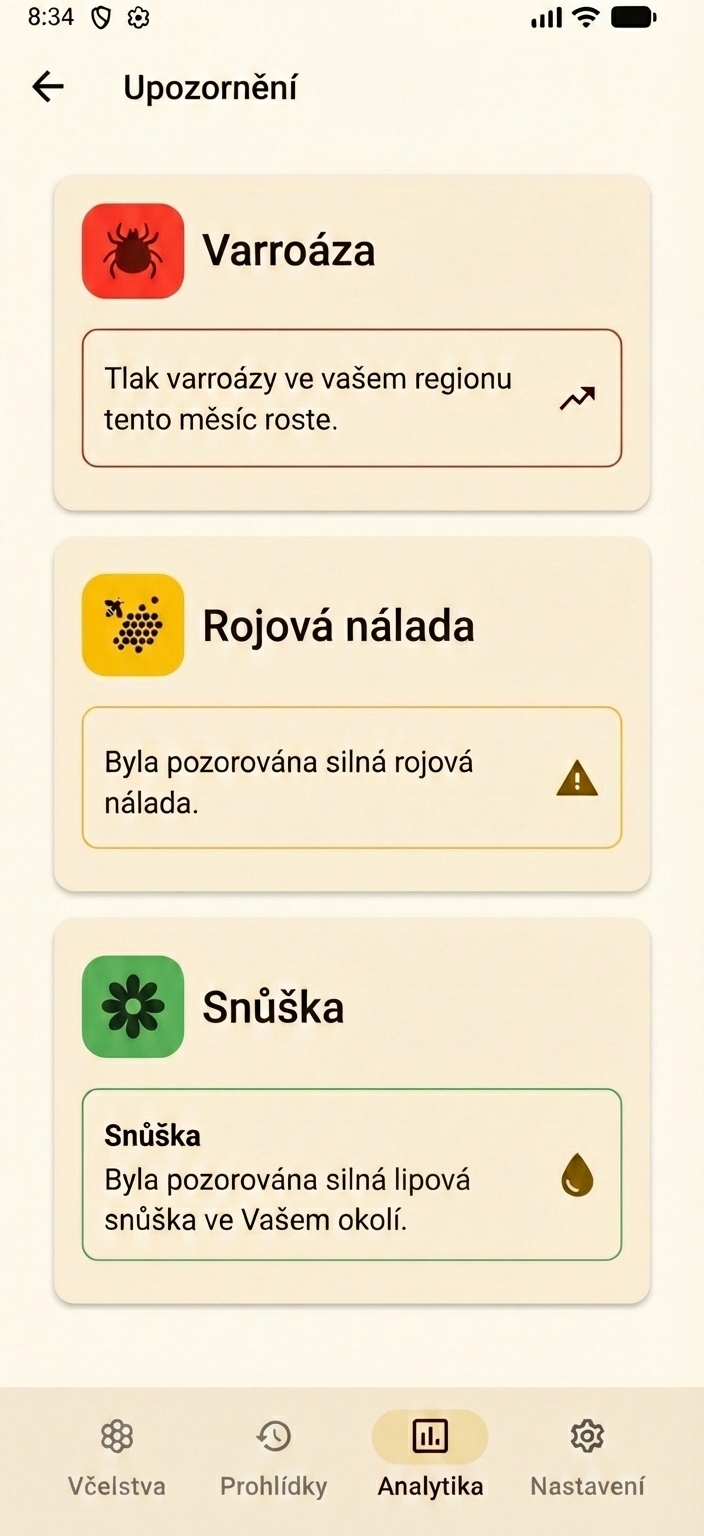704x1536 pixels.
Task: Open the Prohlídky tab
Action: click(x=273, y=1458)
